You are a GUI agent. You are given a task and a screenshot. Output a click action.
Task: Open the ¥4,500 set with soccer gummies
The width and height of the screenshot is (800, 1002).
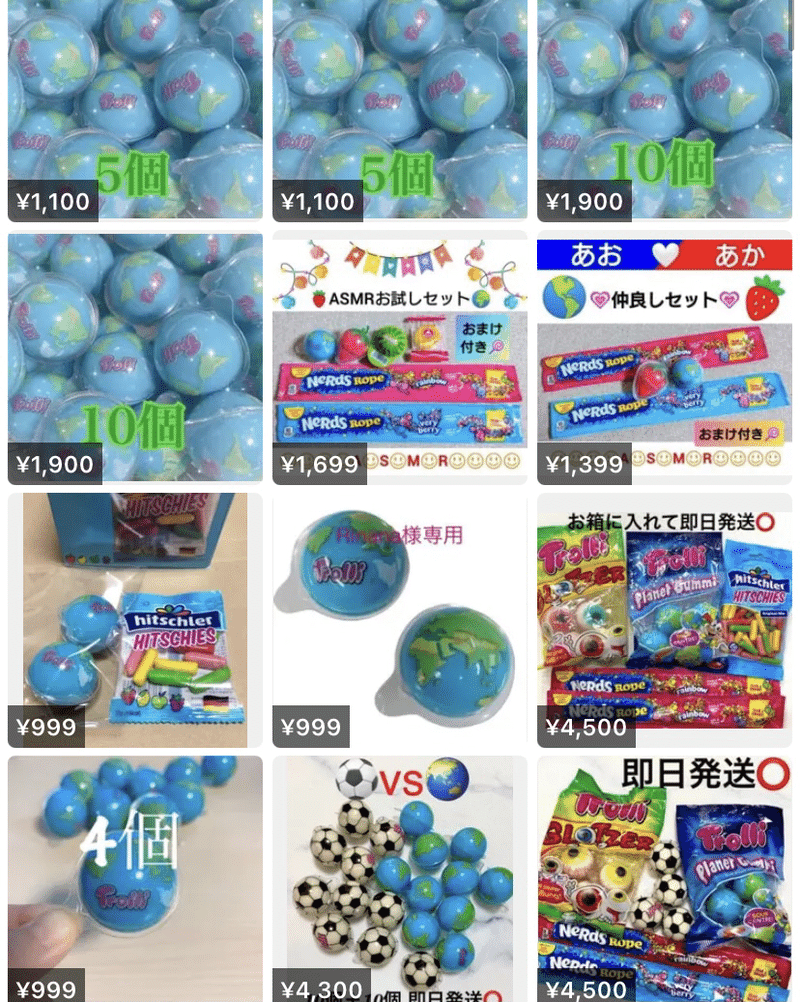click(x=664, y=878)
